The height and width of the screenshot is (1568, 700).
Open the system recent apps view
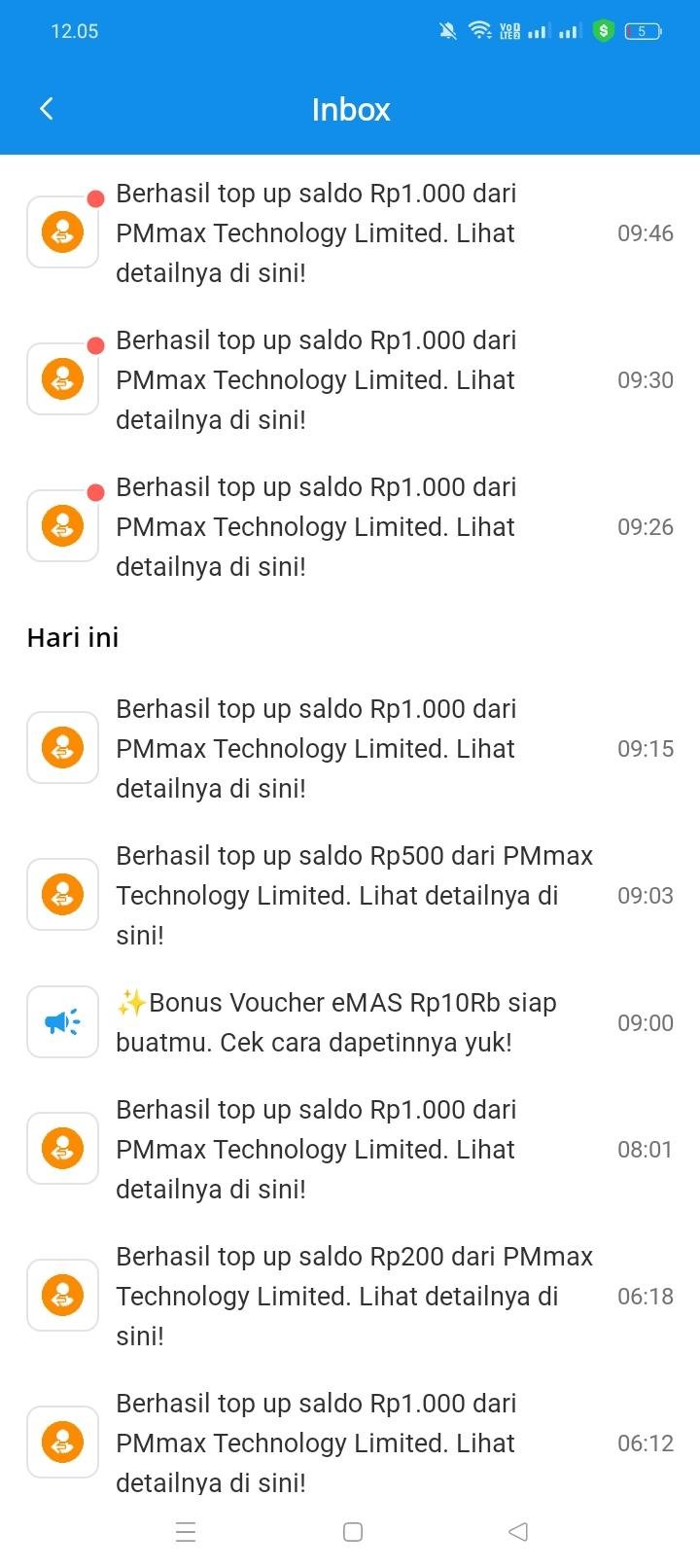(x=186, y=1532)
